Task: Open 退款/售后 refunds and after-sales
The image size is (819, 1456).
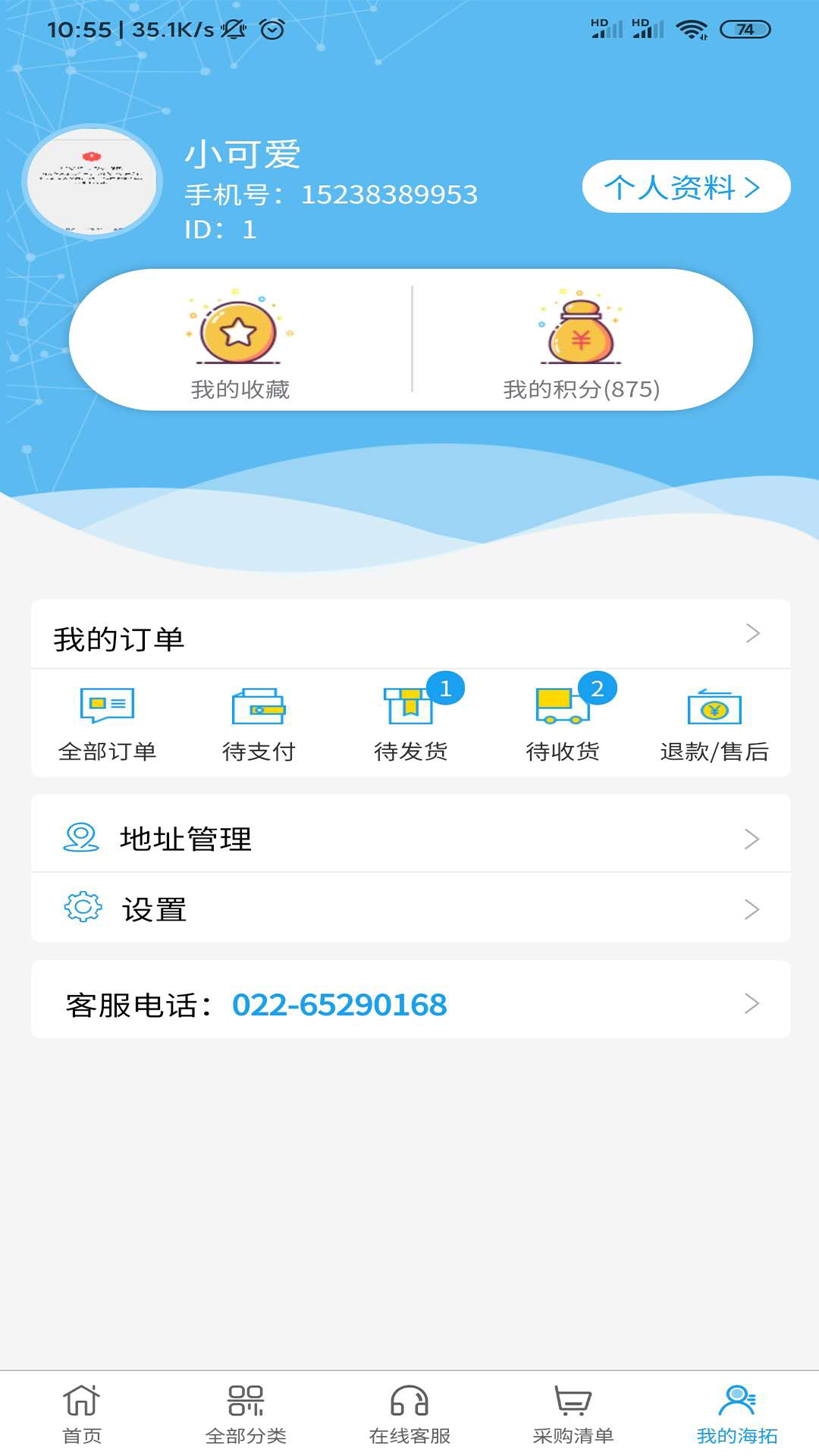Action: pyautogui.click(x=714, y=724)
